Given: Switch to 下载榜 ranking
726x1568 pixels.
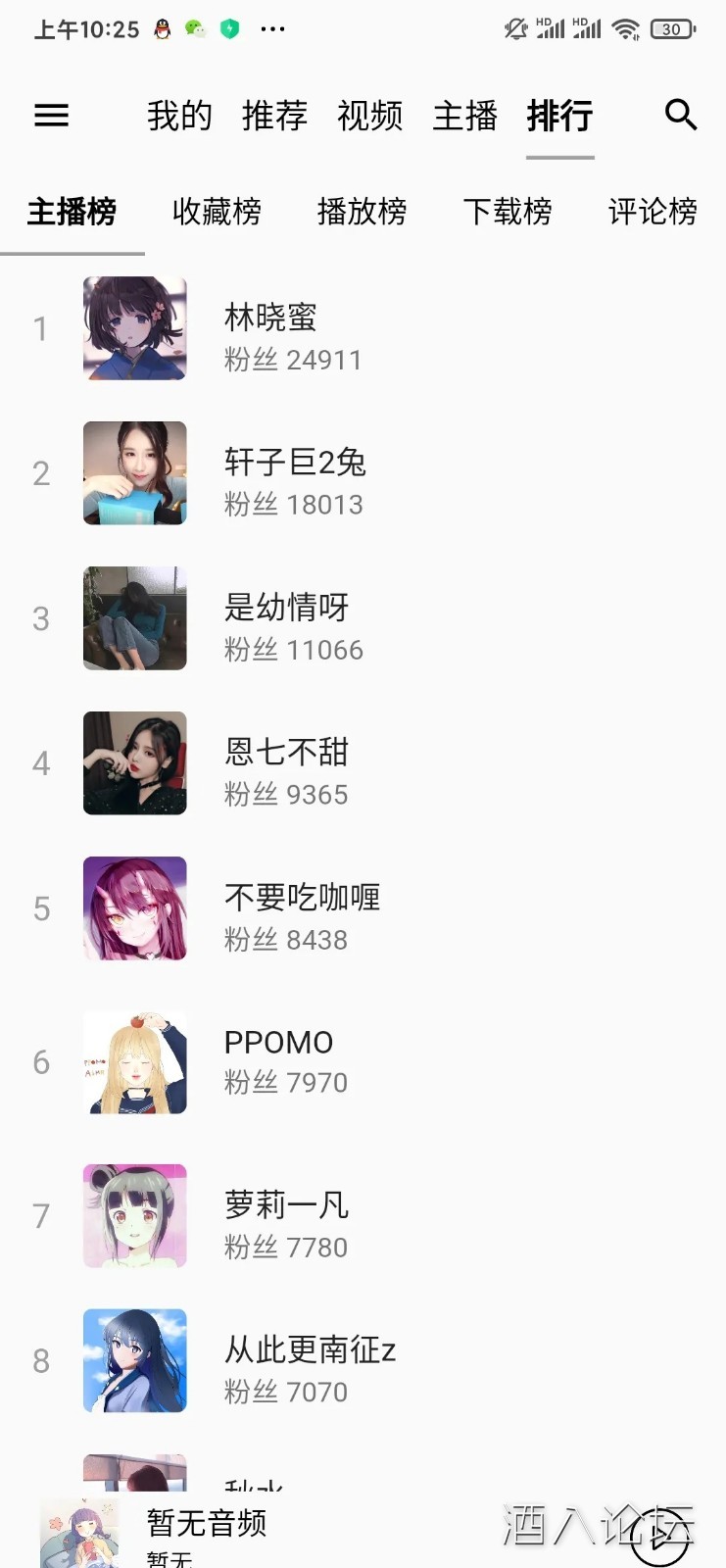Looking at the screenshot, I should [507, 212].
